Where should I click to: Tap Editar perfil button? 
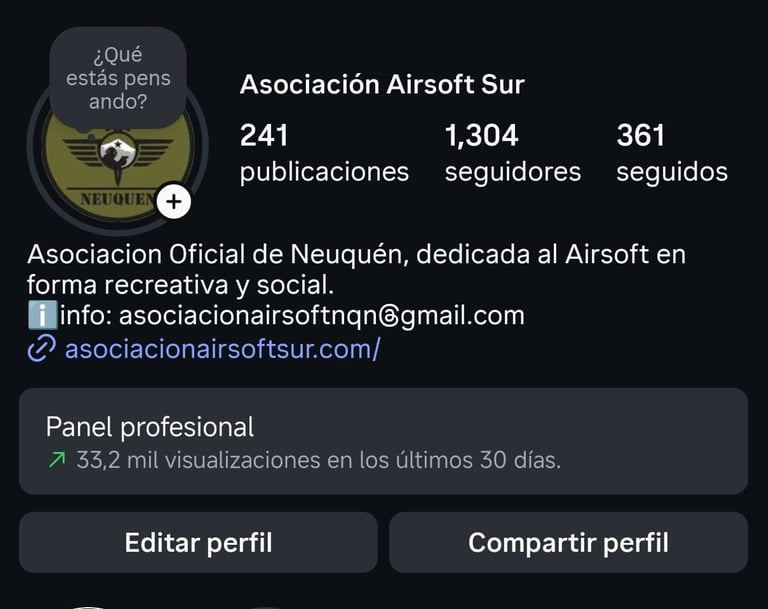[x=198, y=542]
